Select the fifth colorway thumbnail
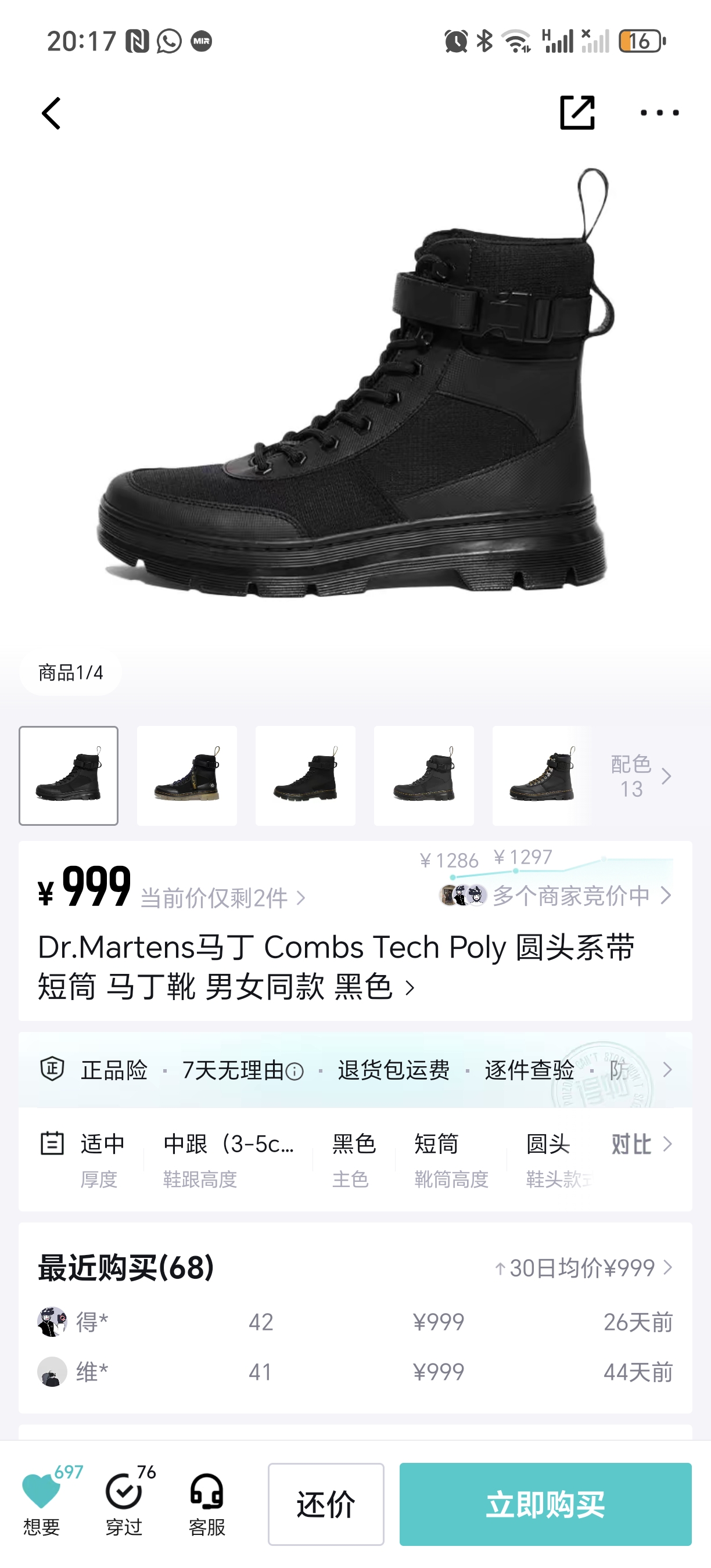Screen dimensions: 711x1568 click(x=541, y=775)
